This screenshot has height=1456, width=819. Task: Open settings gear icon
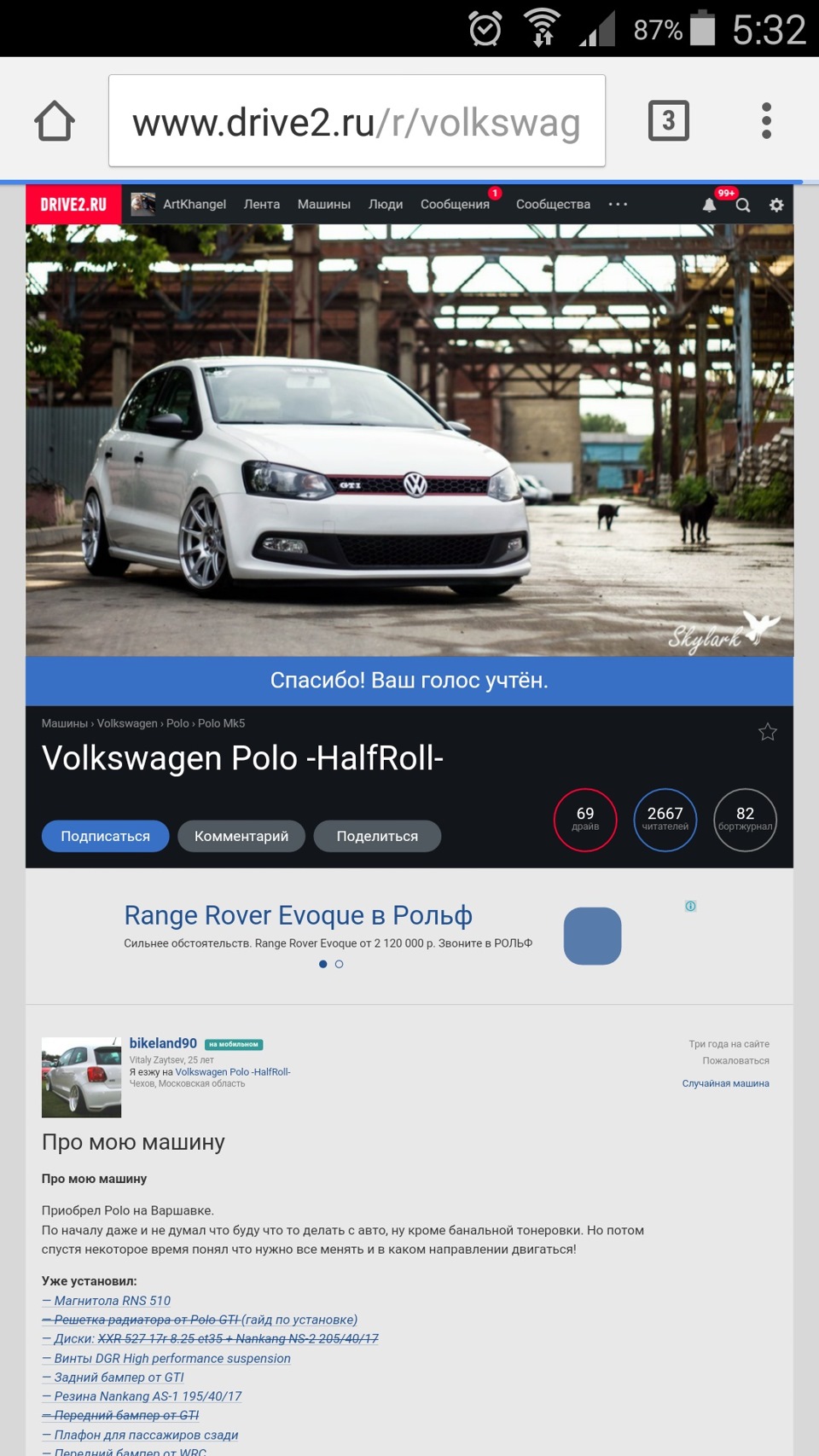click(776, 205)
